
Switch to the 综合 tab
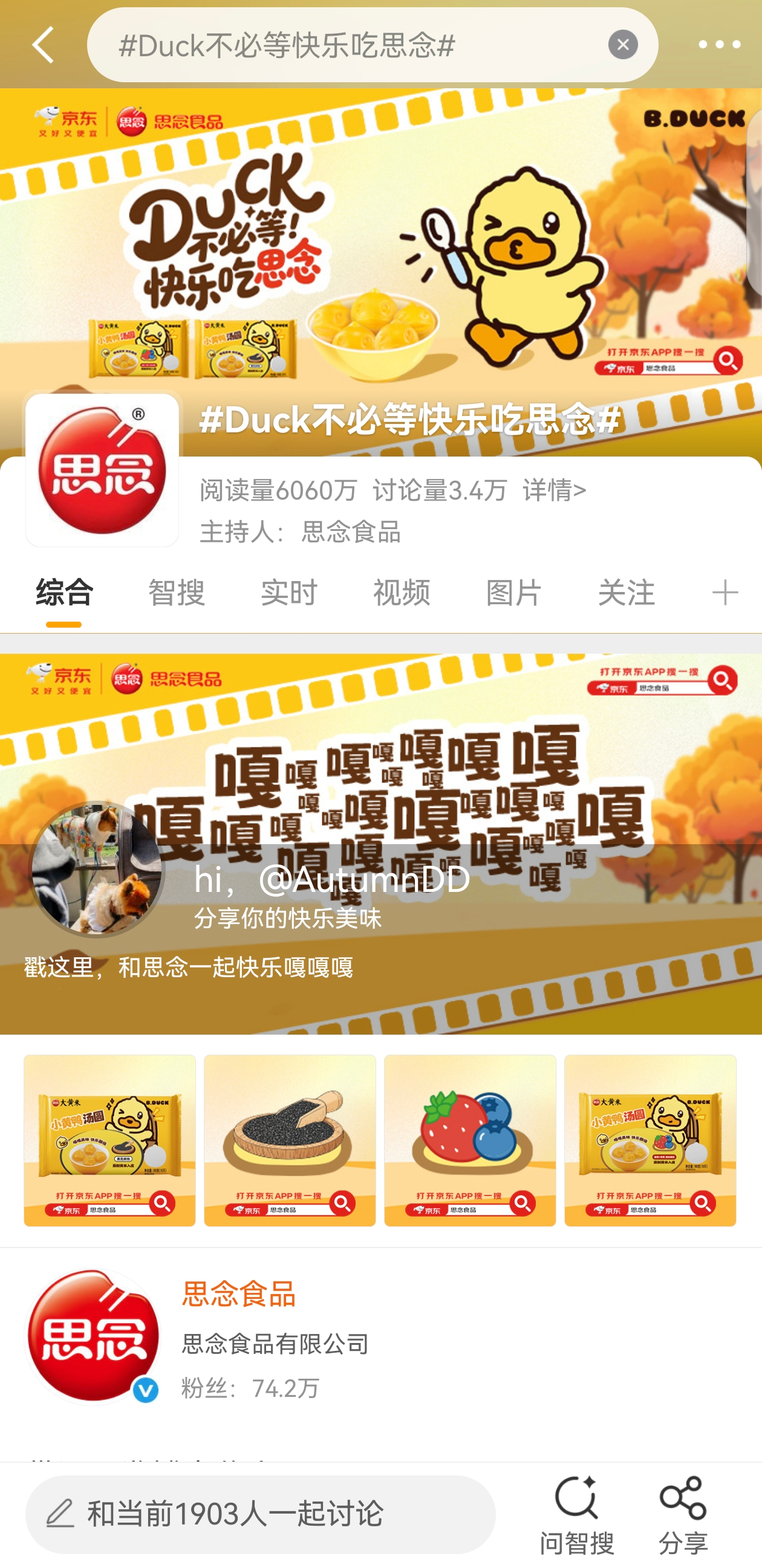click(x=64, y=592)
